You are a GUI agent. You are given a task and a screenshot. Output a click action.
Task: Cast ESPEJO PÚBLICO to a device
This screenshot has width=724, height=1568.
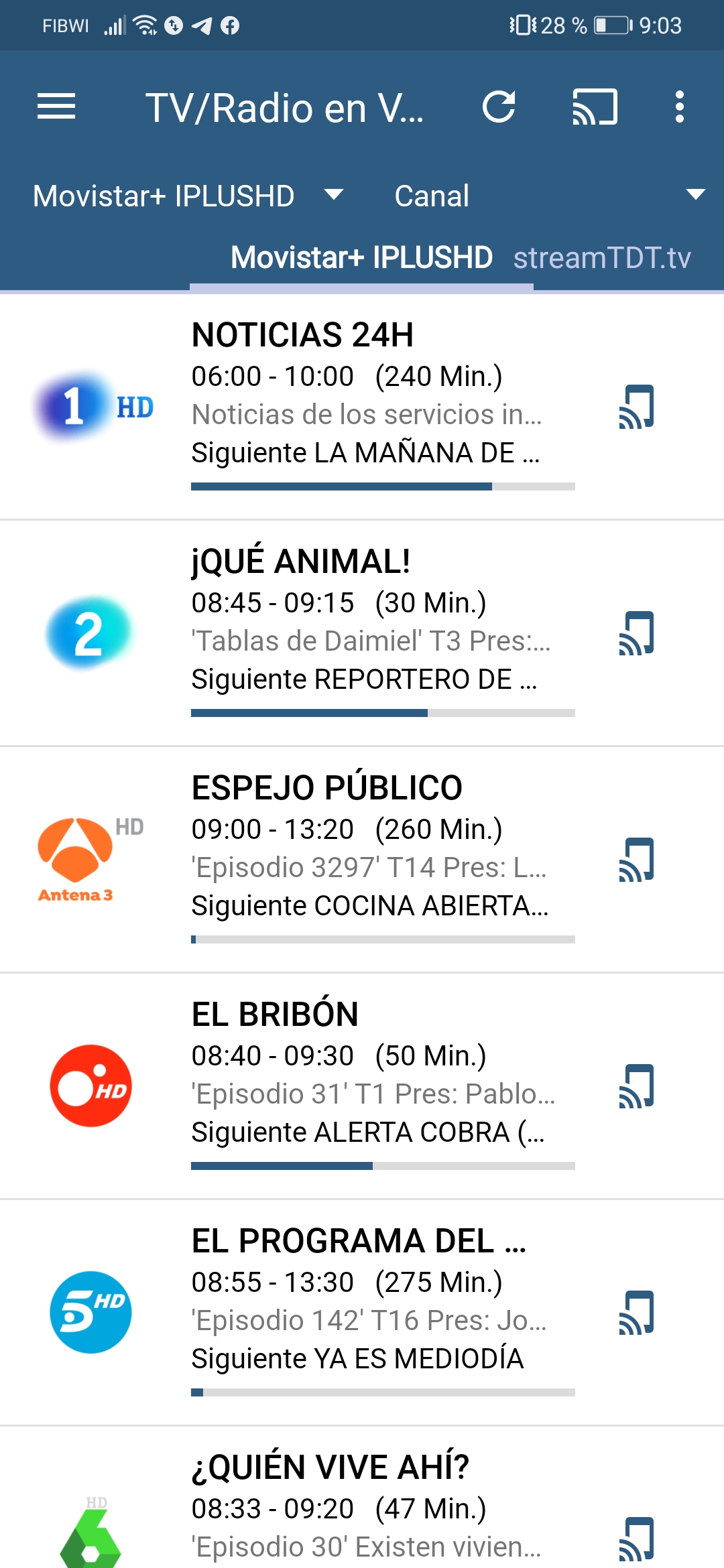636,860
